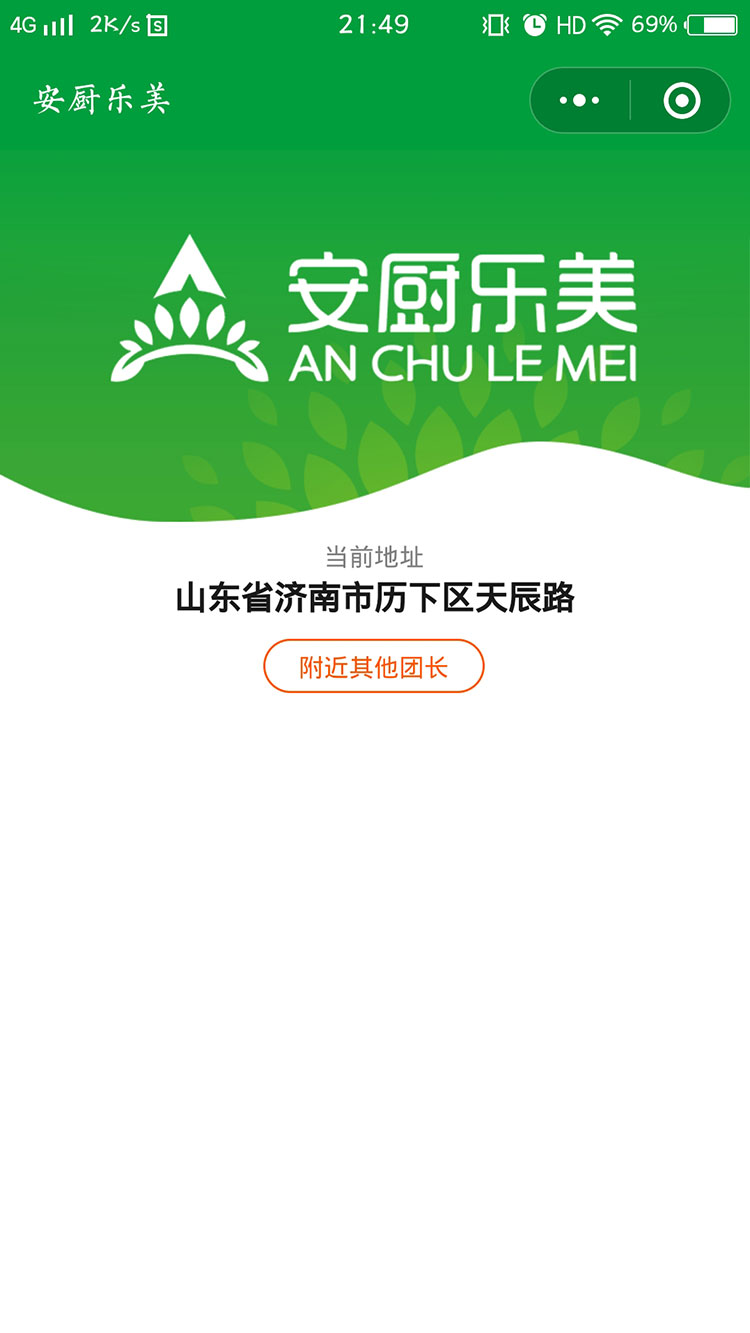The image size is (750, 1333).
Task: Open the mini program more-options menu
Action: click(580, 100)
